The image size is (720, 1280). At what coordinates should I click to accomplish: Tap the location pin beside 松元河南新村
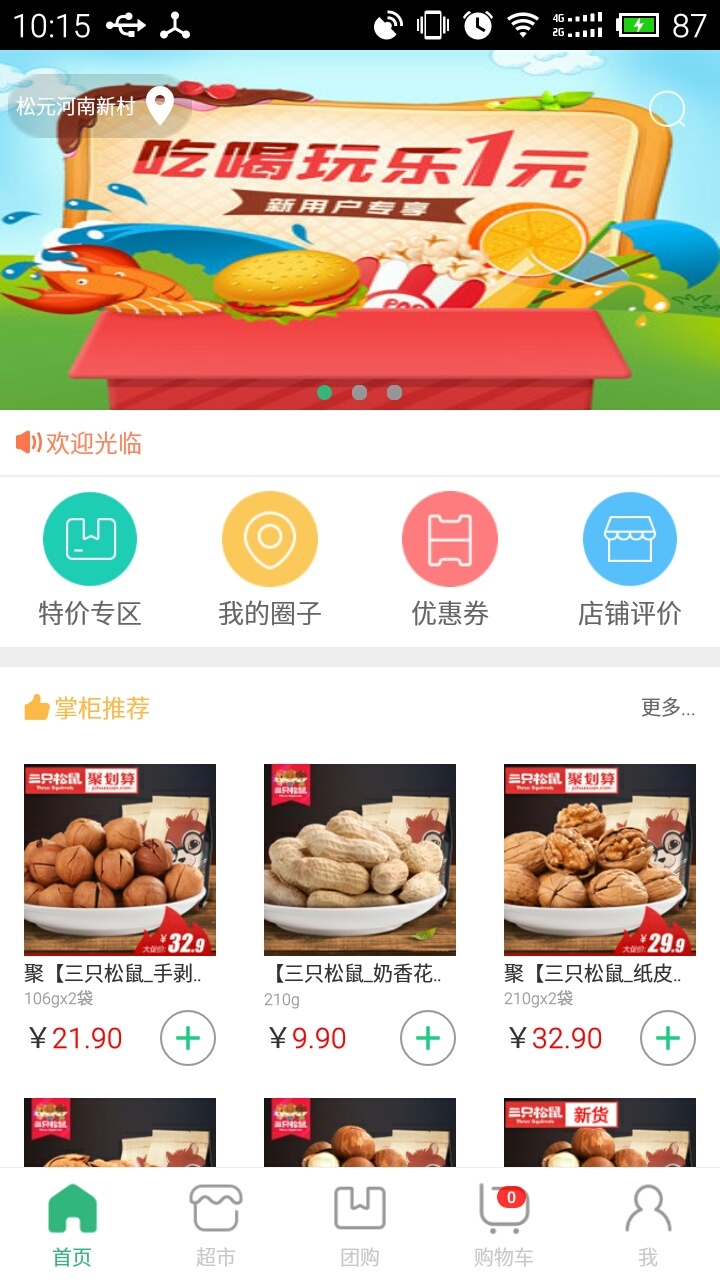click(x=161, y=103)
